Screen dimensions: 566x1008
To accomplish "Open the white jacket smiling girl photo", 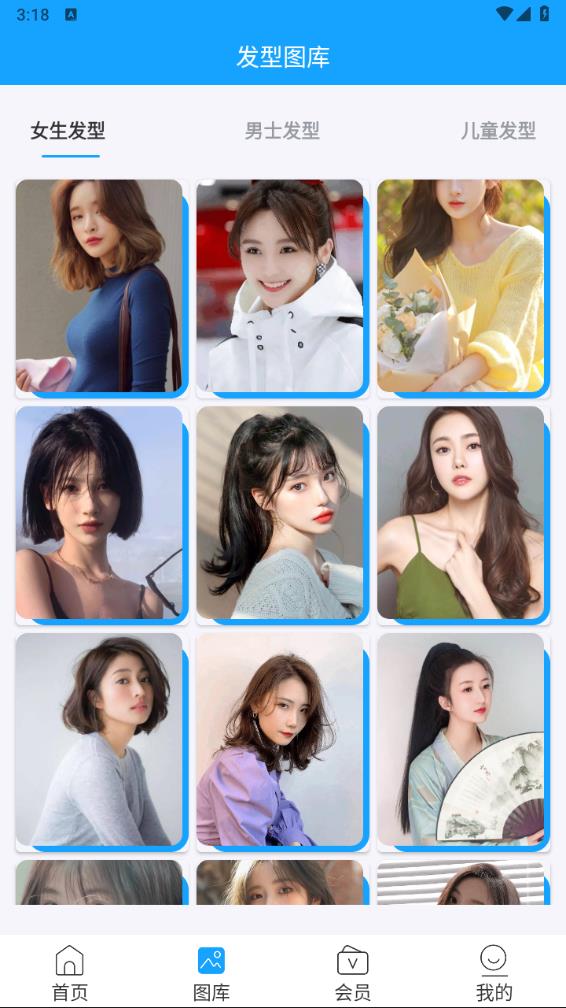I will click(280, 286).
